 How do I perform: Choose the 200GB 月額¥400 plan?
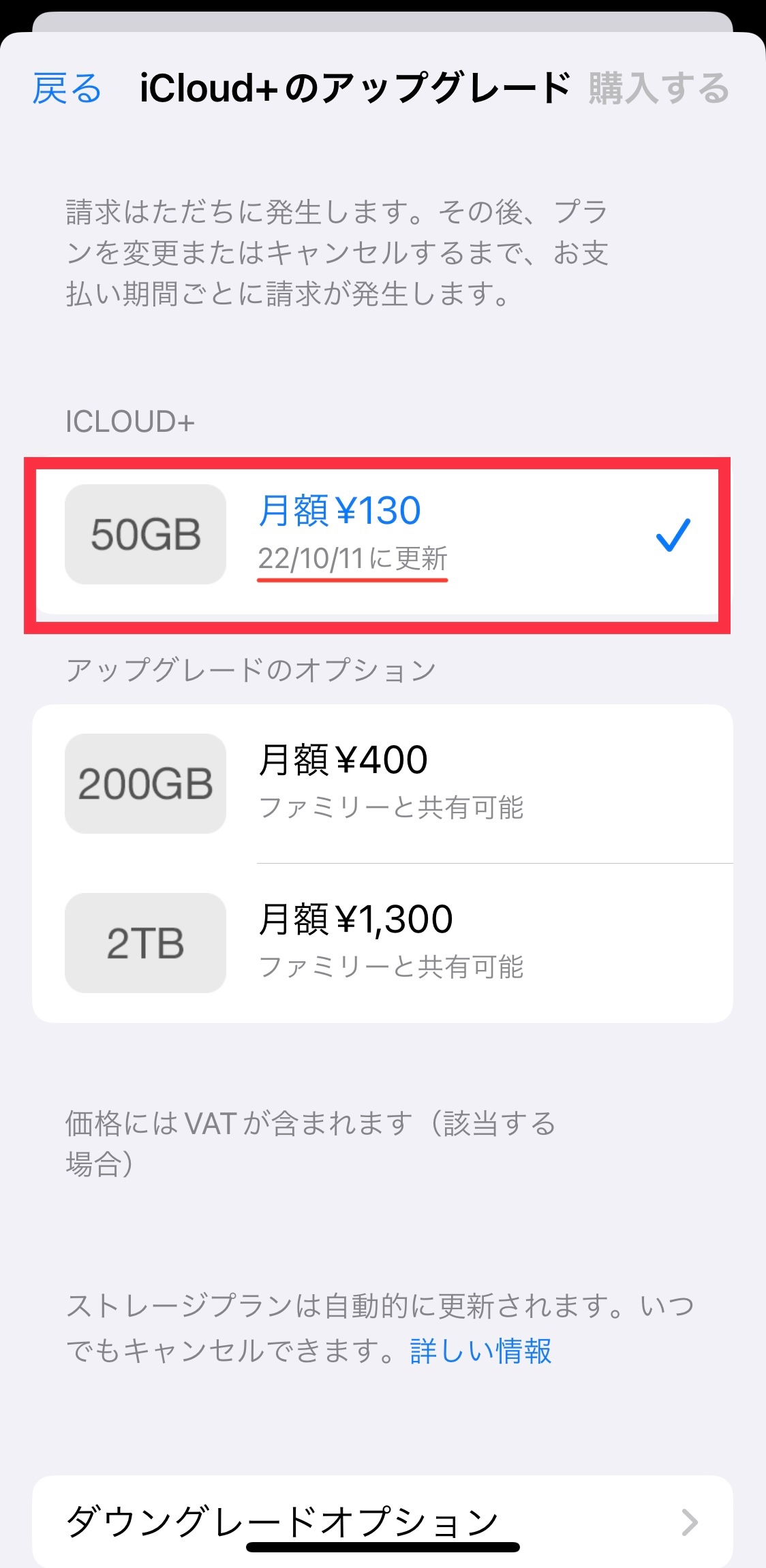click(382, 783)
